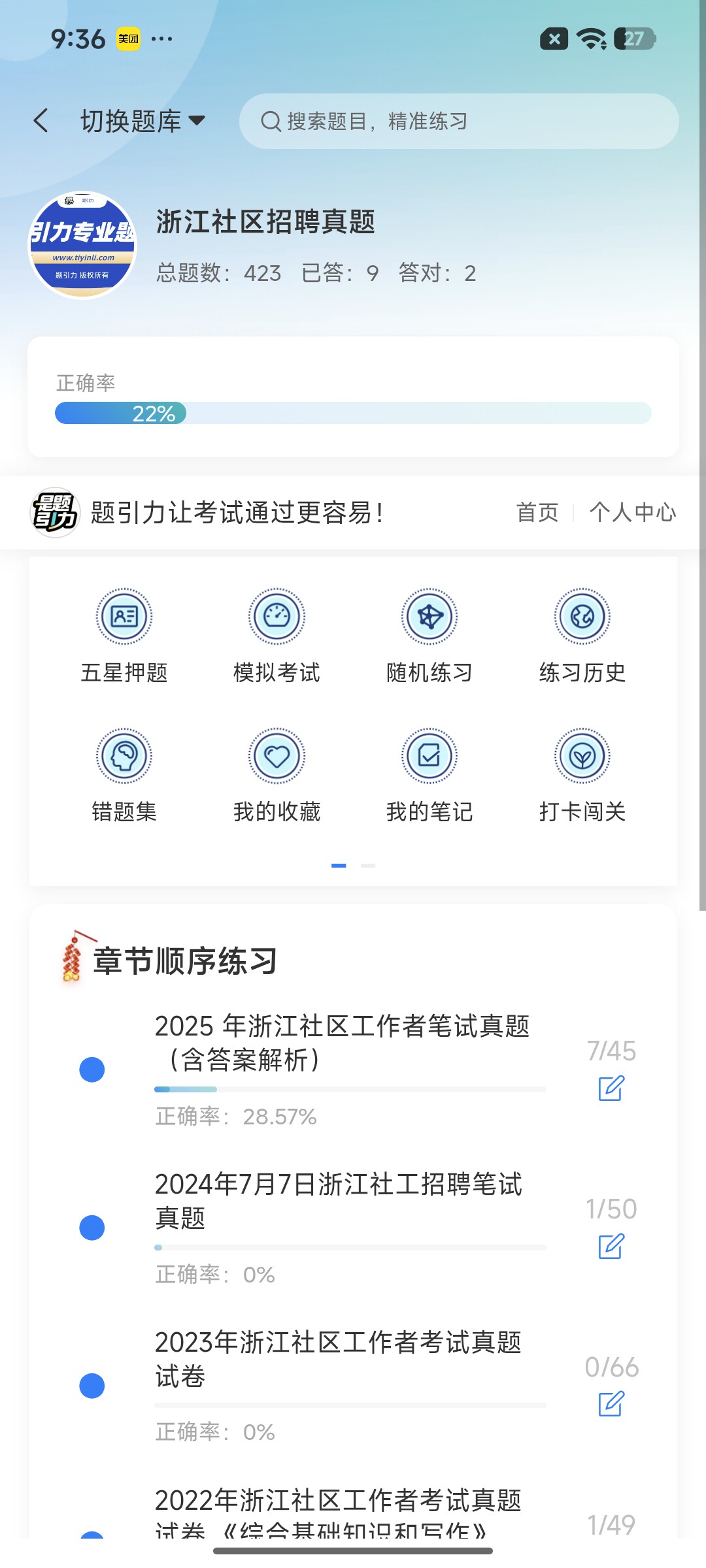Go to 首页 link
Viewport: 706px width, 1568px height.
pos(537,512)
